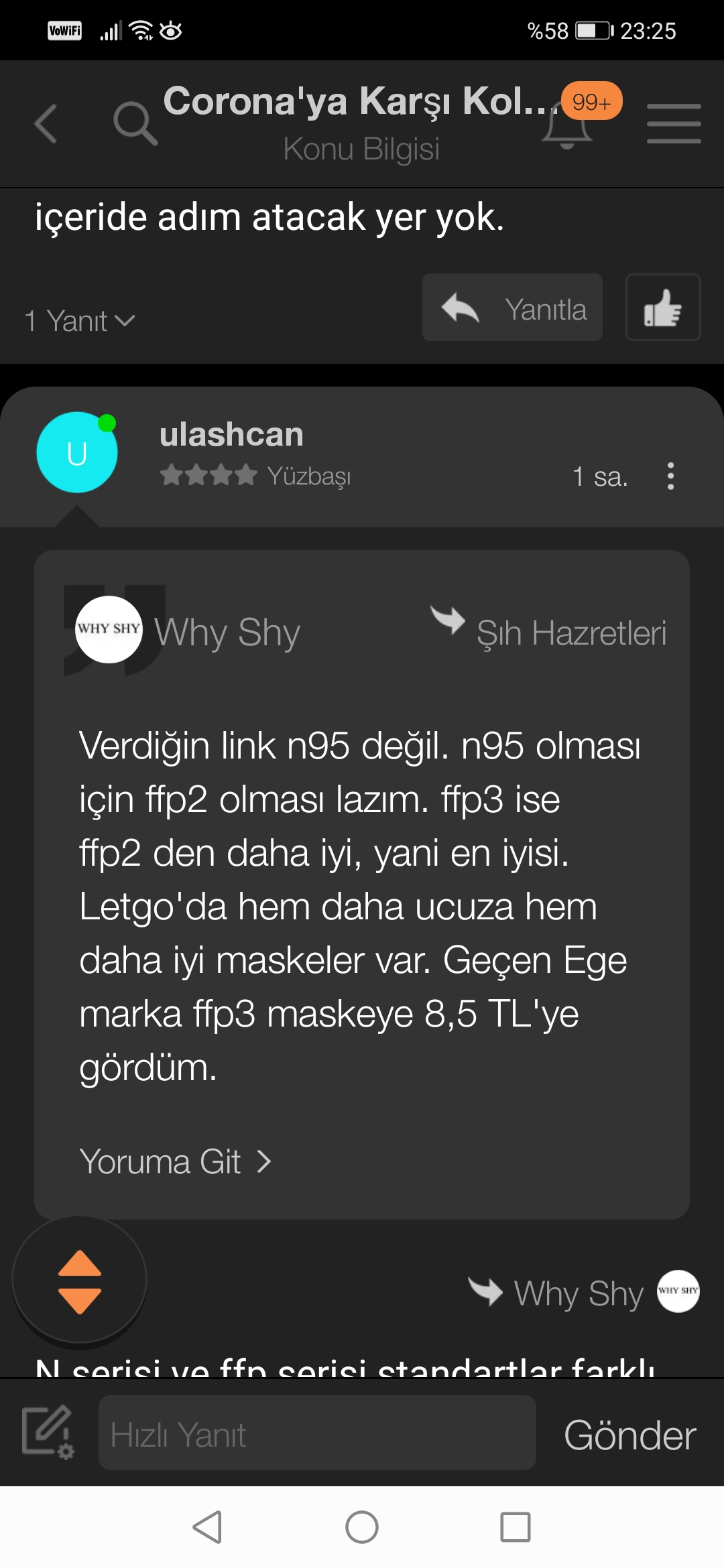Open the notifications bell
This screenshot has height=1568, width=724.
click(567, 125)
